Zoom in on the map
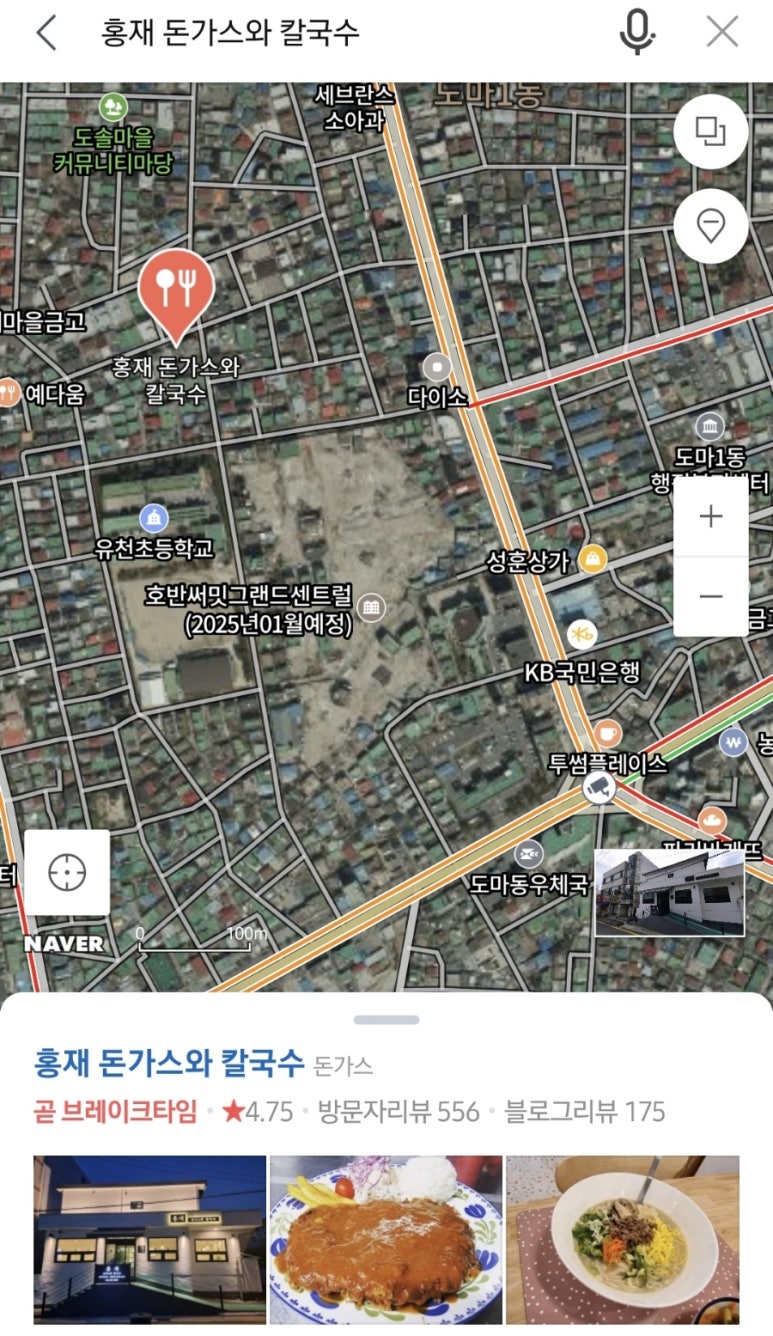This screenshot has width=773, height=1336. point(711,517)
